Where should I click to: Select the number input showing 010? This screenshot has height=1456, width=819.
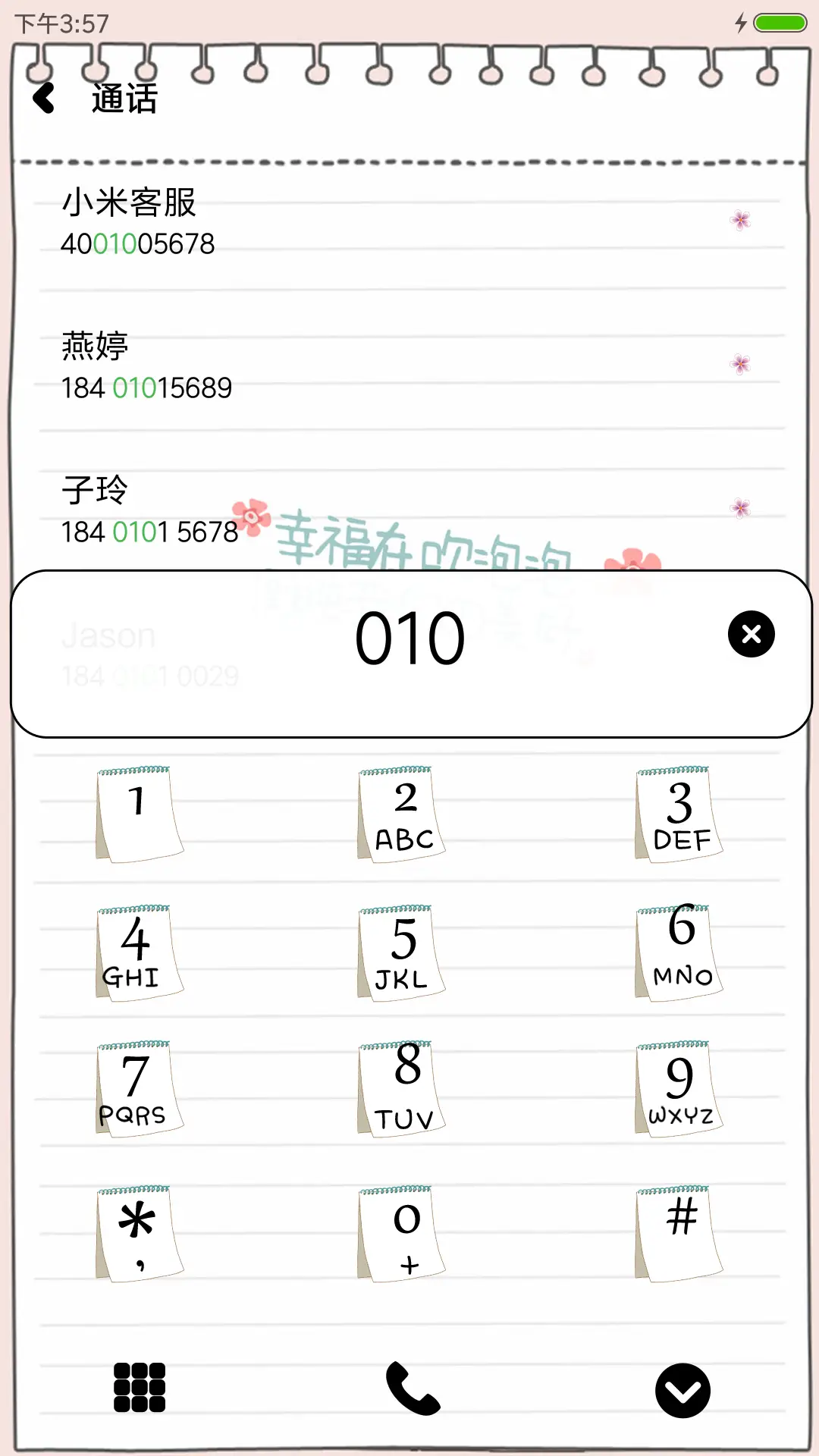(409, 635)
